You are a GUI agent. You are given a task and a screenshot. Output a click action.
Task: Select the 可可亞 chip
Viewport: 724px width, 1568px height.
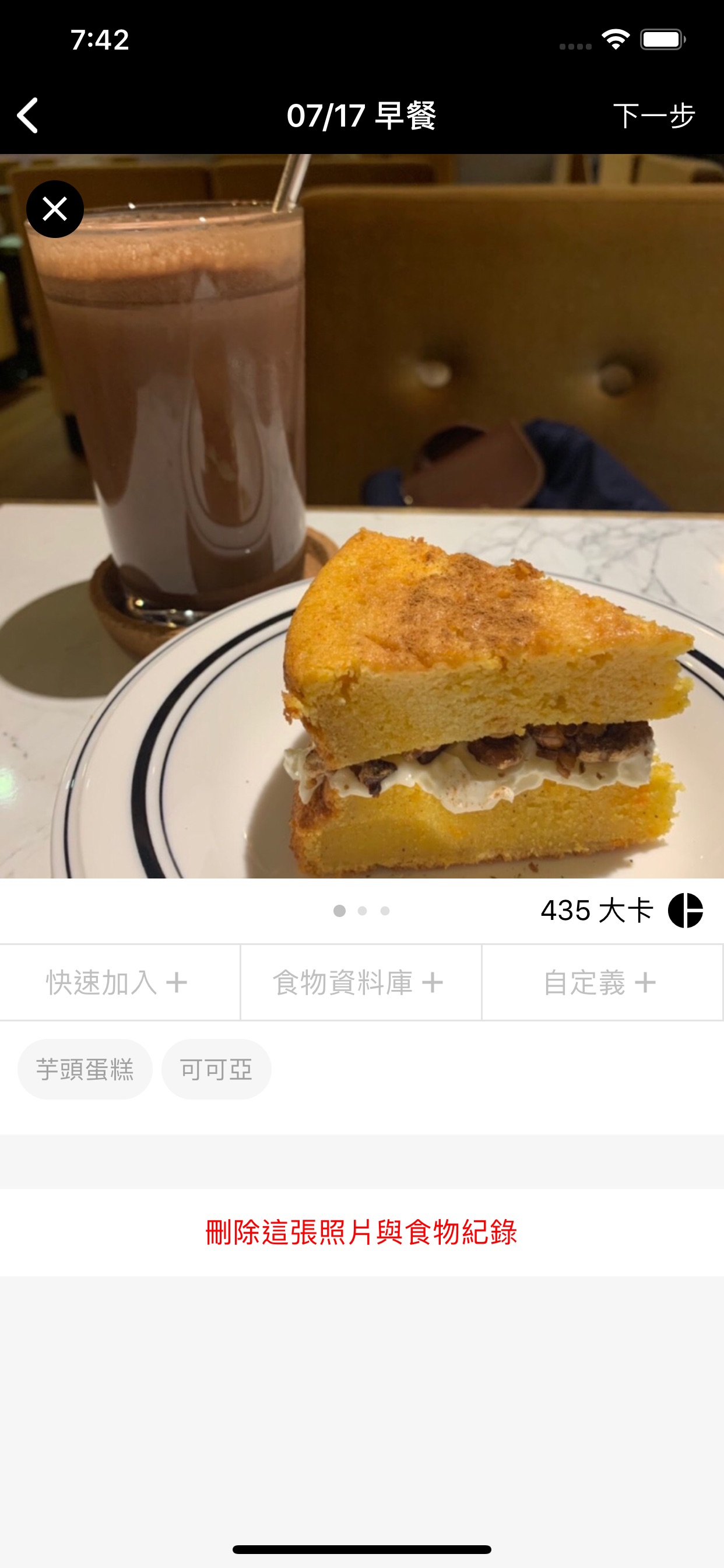tap(216, 1069)
